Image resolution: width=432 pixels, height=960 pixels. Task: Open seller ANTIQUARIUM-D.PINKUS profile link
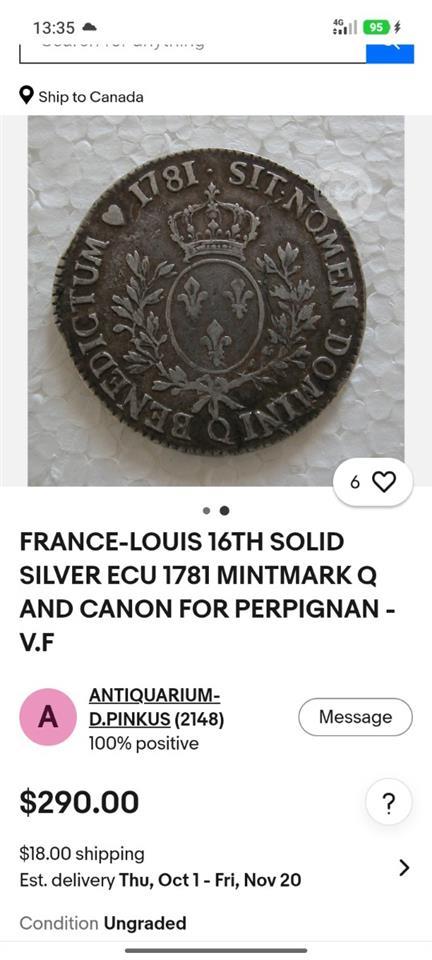coord(154,707)
